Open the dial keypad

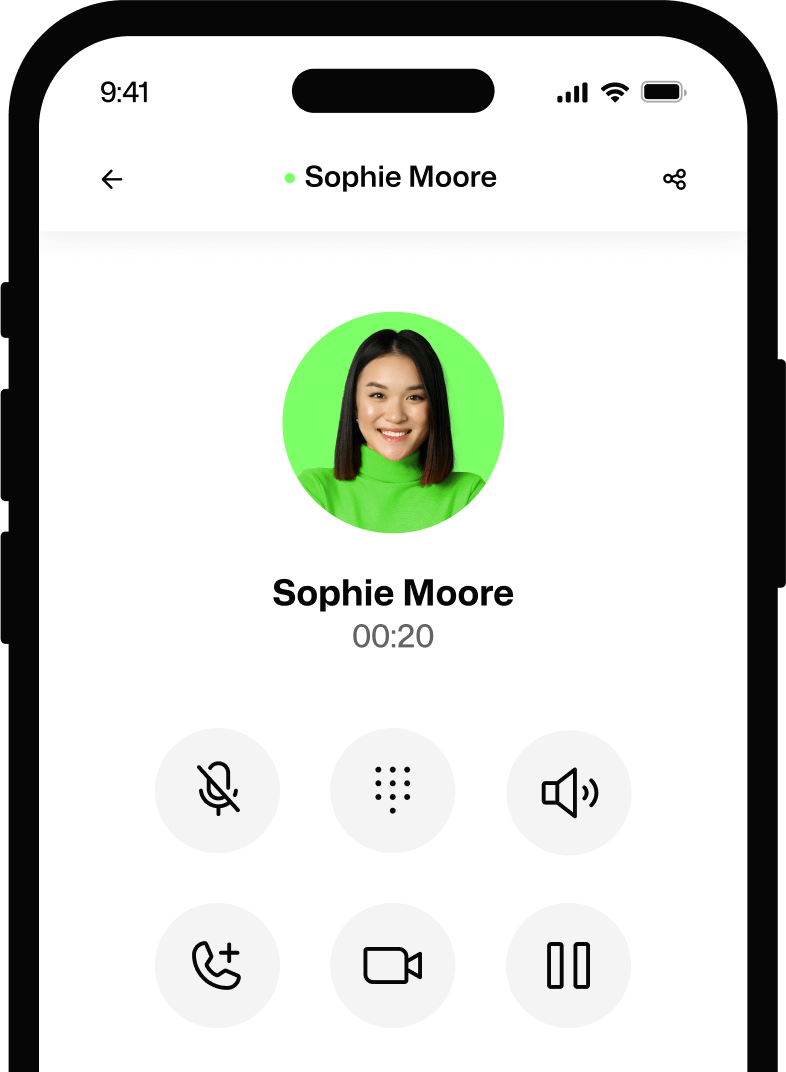[x=393, y=790]
